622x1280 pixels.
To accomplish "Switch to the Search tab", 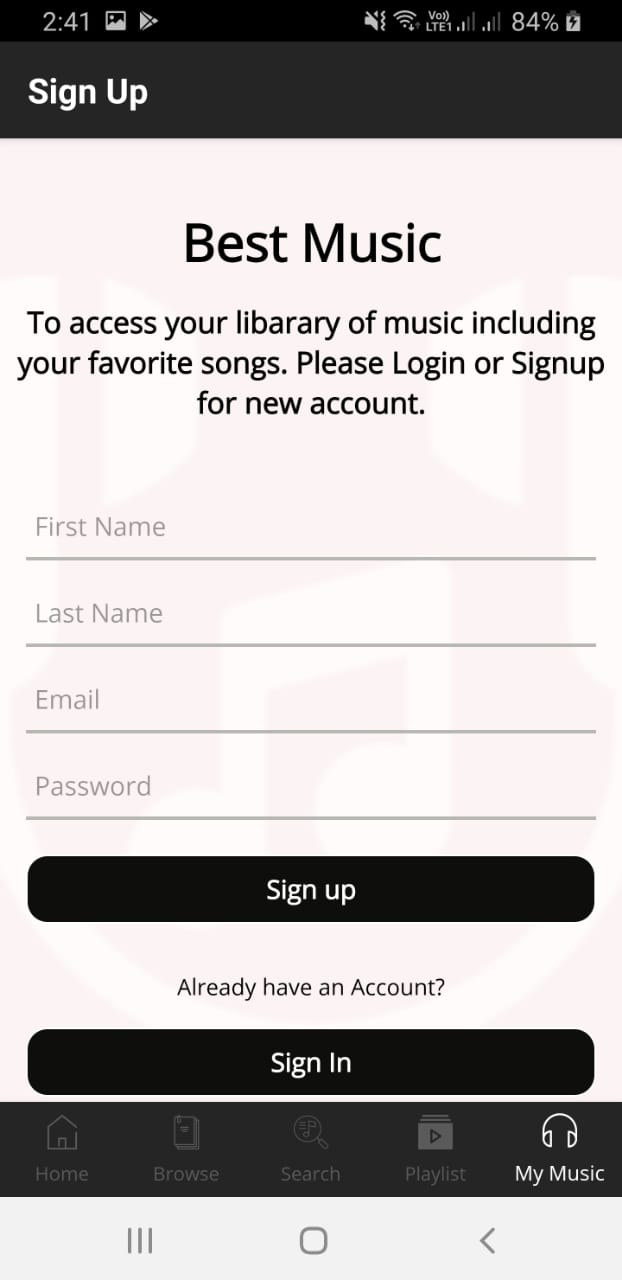I will point(310,1149).
